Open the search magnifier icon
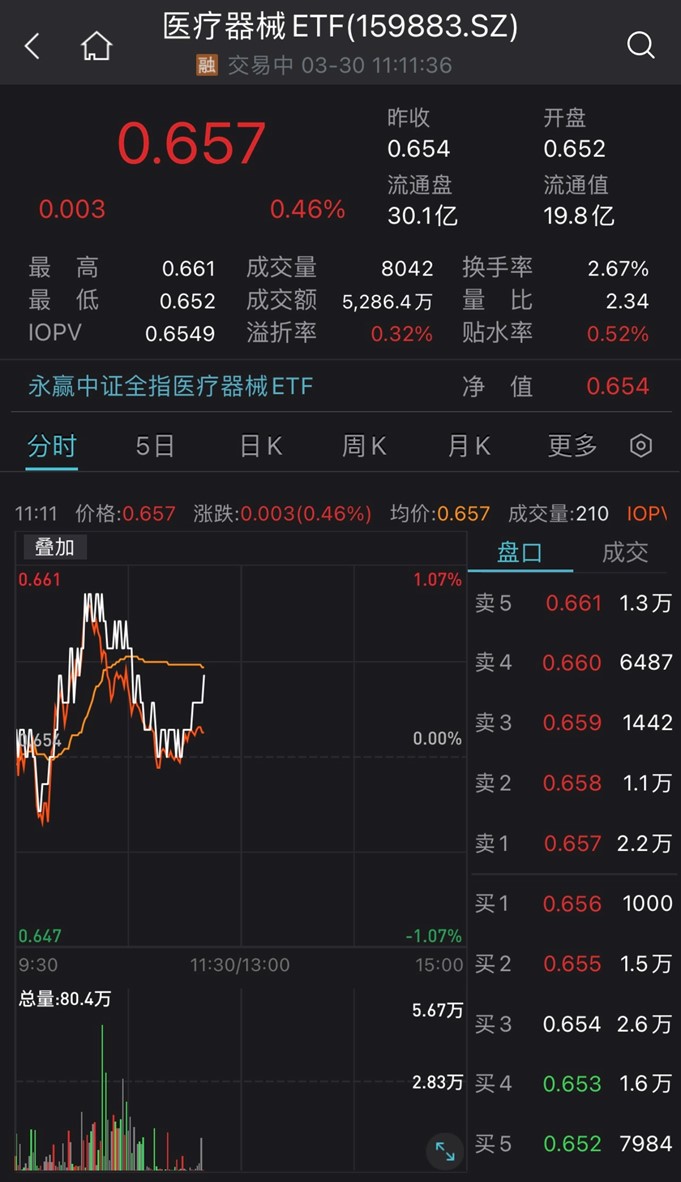The image size is (681, 1182). coord(640,45)
